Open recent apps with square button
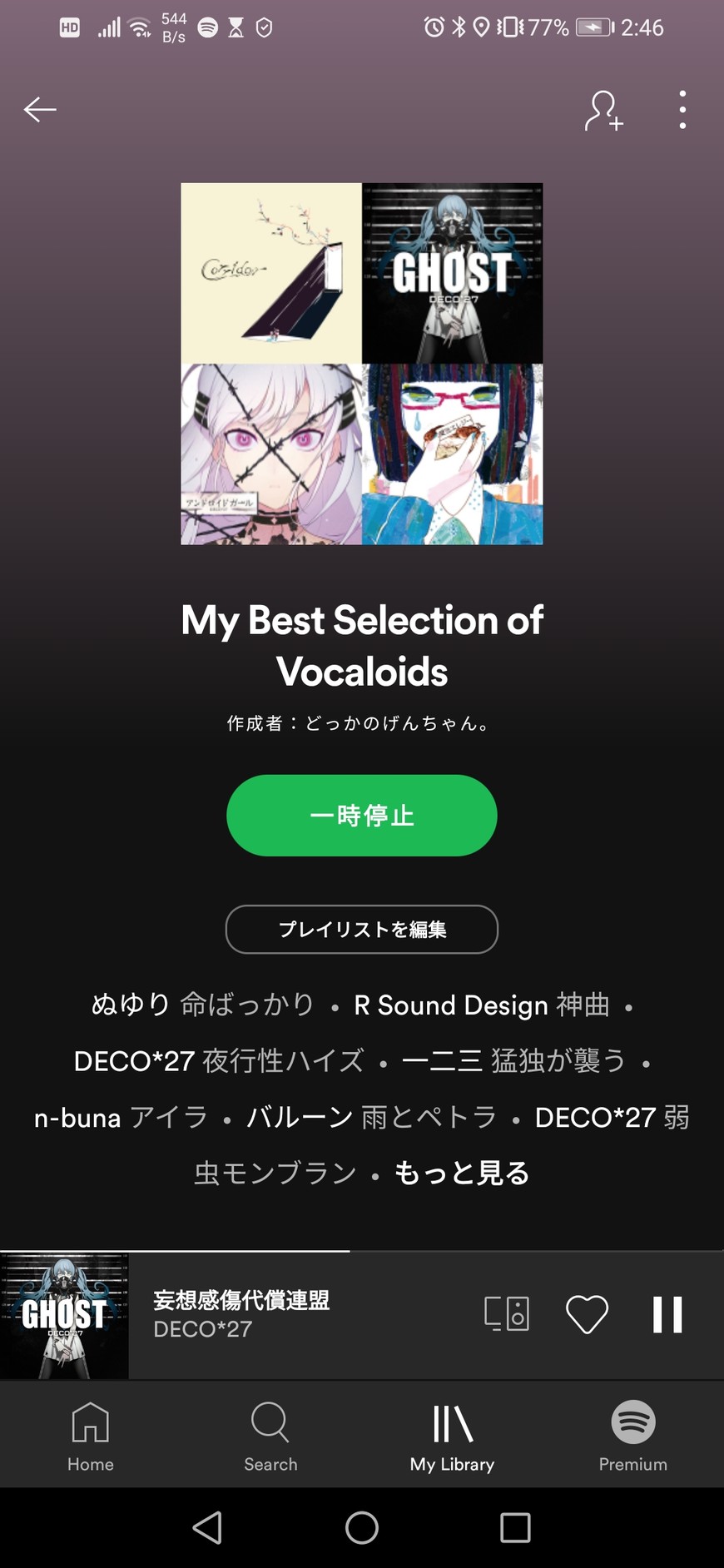This screenshot has width=724, height=1568. pos(515,1527)
